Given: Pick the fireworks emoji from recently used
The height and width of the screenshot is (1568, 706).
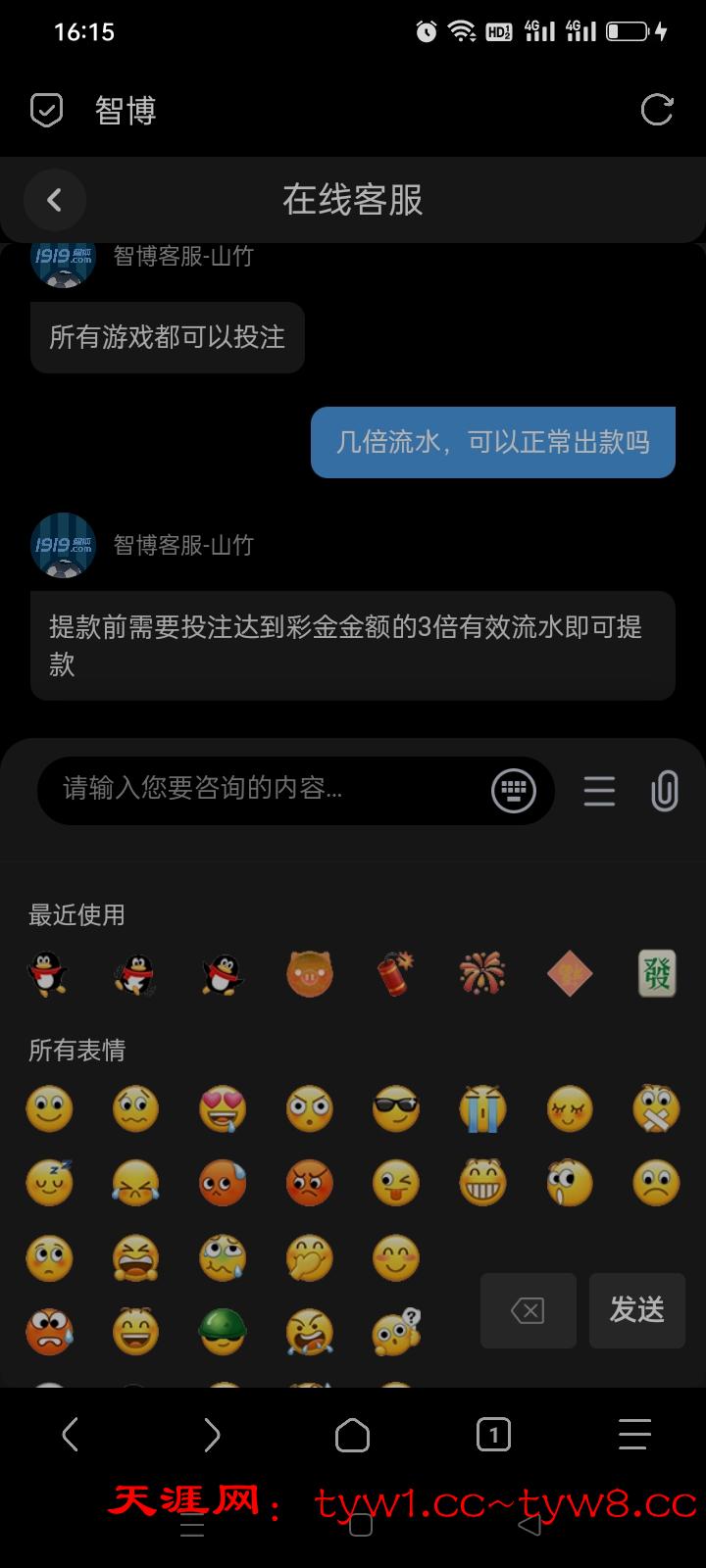Looking at the screenshot, I should tap(482, 974).
